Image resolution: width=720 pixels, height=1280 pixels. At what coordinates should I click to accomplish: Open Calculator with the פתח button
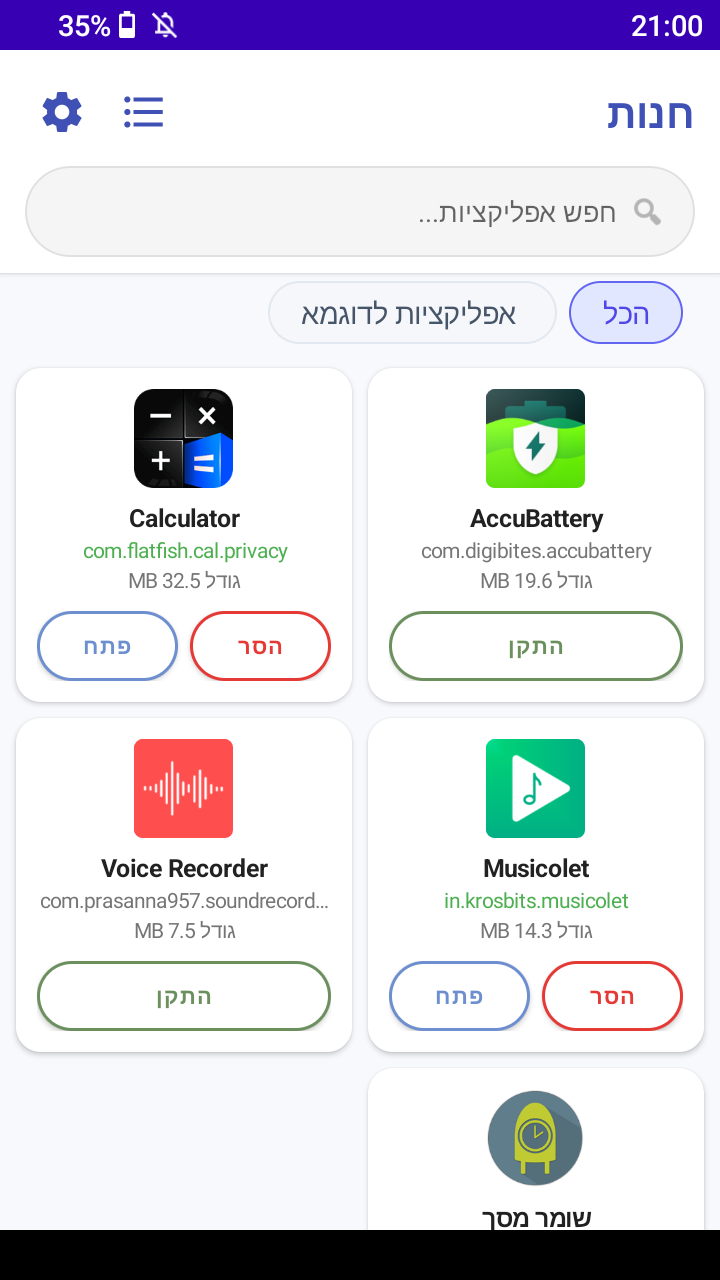point(108,646)
